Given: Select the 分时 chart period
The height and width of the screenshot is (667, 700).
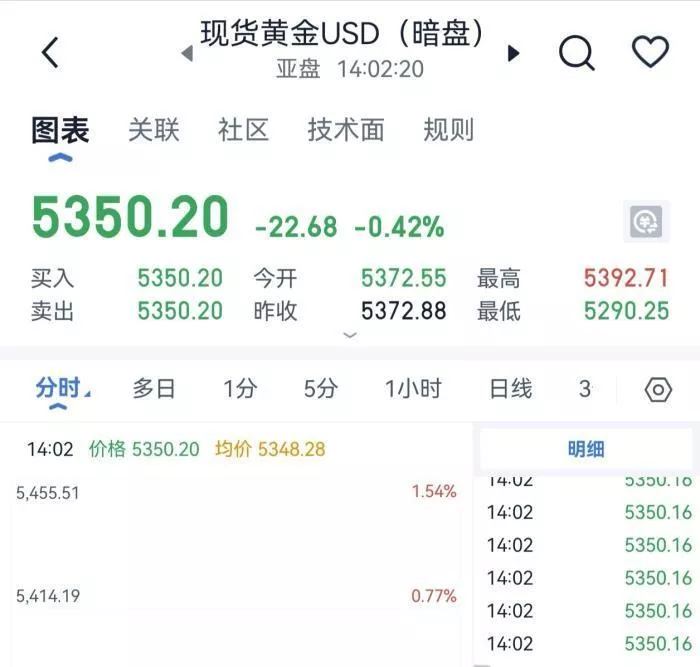Looking at the screenshot, I should [60, 389].
